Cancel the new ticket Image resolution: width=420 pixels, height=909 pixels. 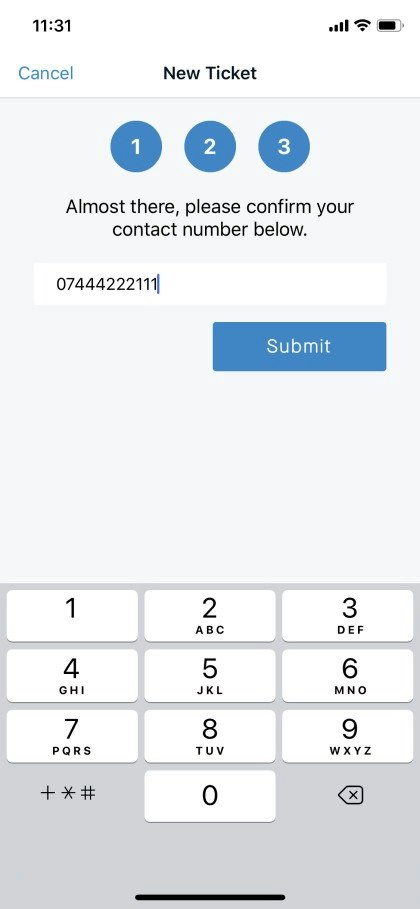(46, 73)
